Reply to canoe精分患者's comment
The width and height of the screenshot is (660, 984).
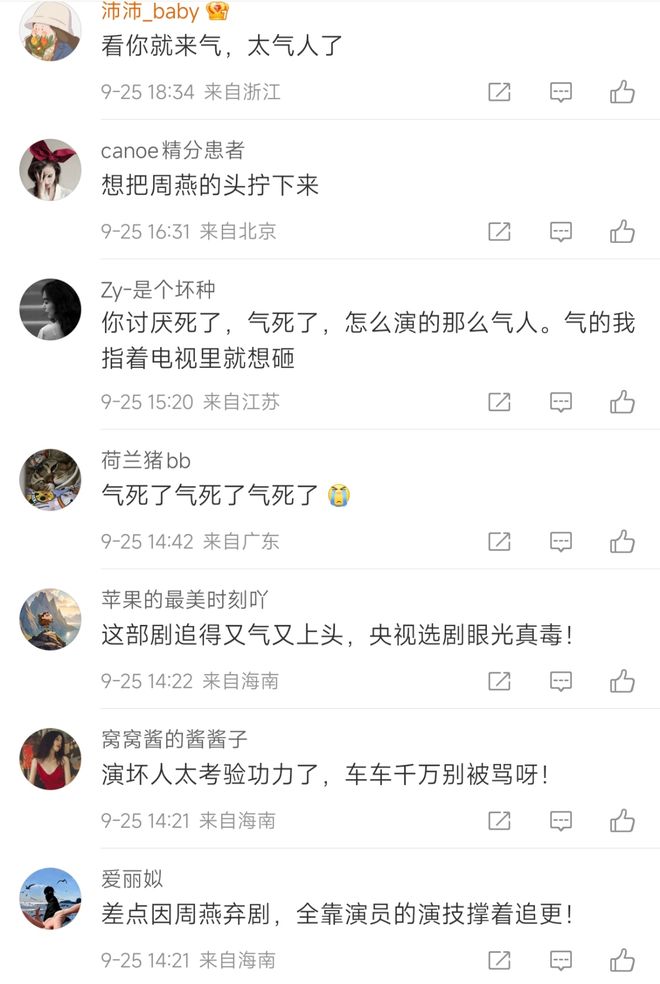tap(561, 232)
